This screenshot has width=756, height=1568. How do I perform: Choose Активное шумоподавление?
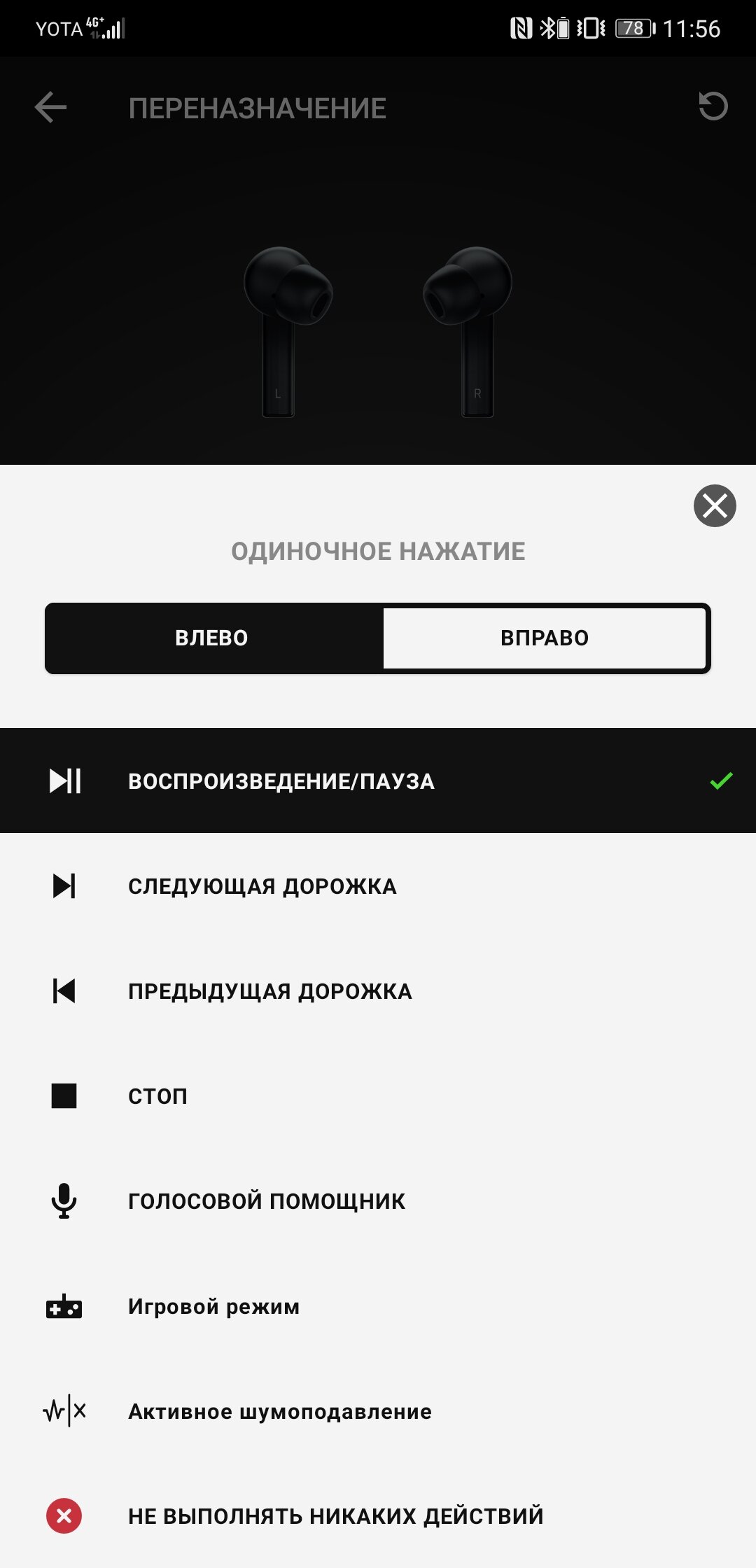coord(378,1411)
